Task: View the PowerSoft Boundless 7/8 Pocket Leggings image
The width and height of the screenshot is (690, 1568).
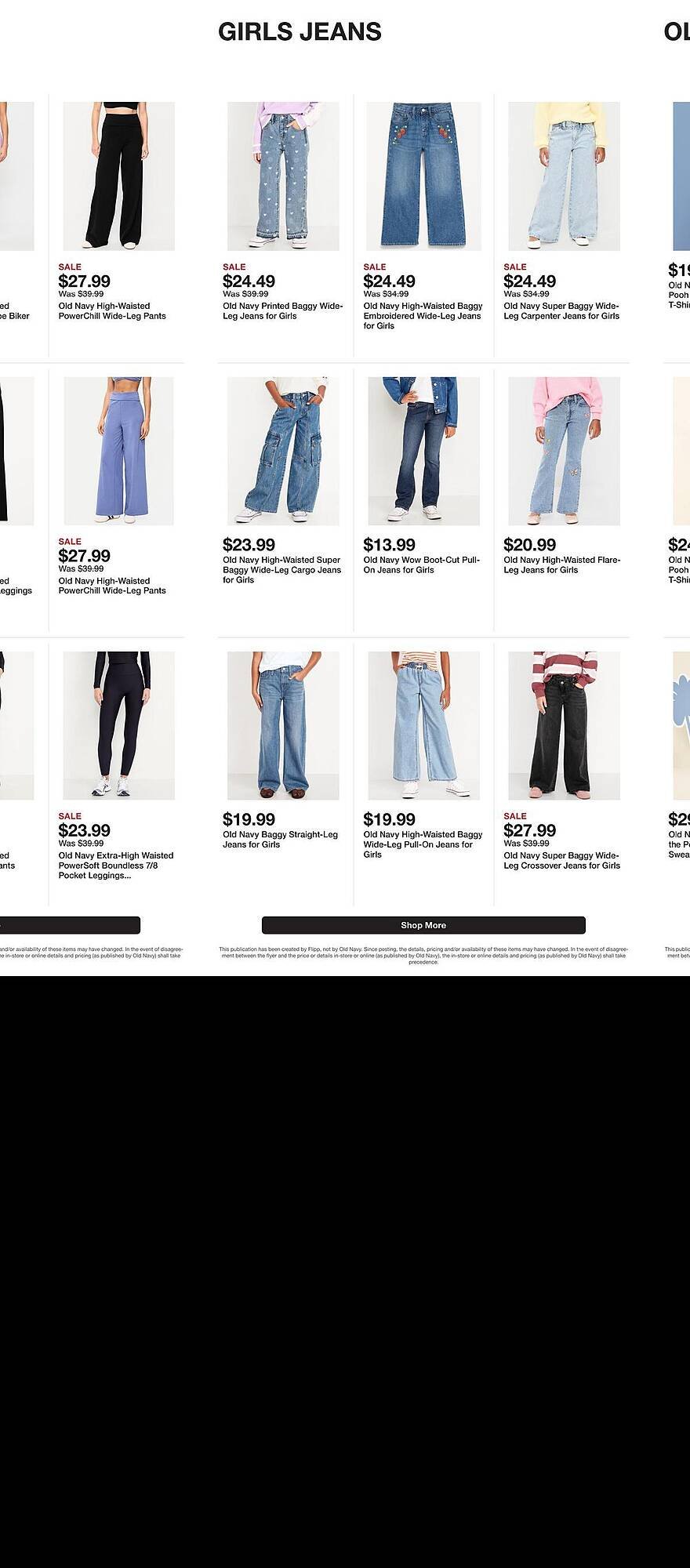Action: pyautogui.click(x=118, y=721)
